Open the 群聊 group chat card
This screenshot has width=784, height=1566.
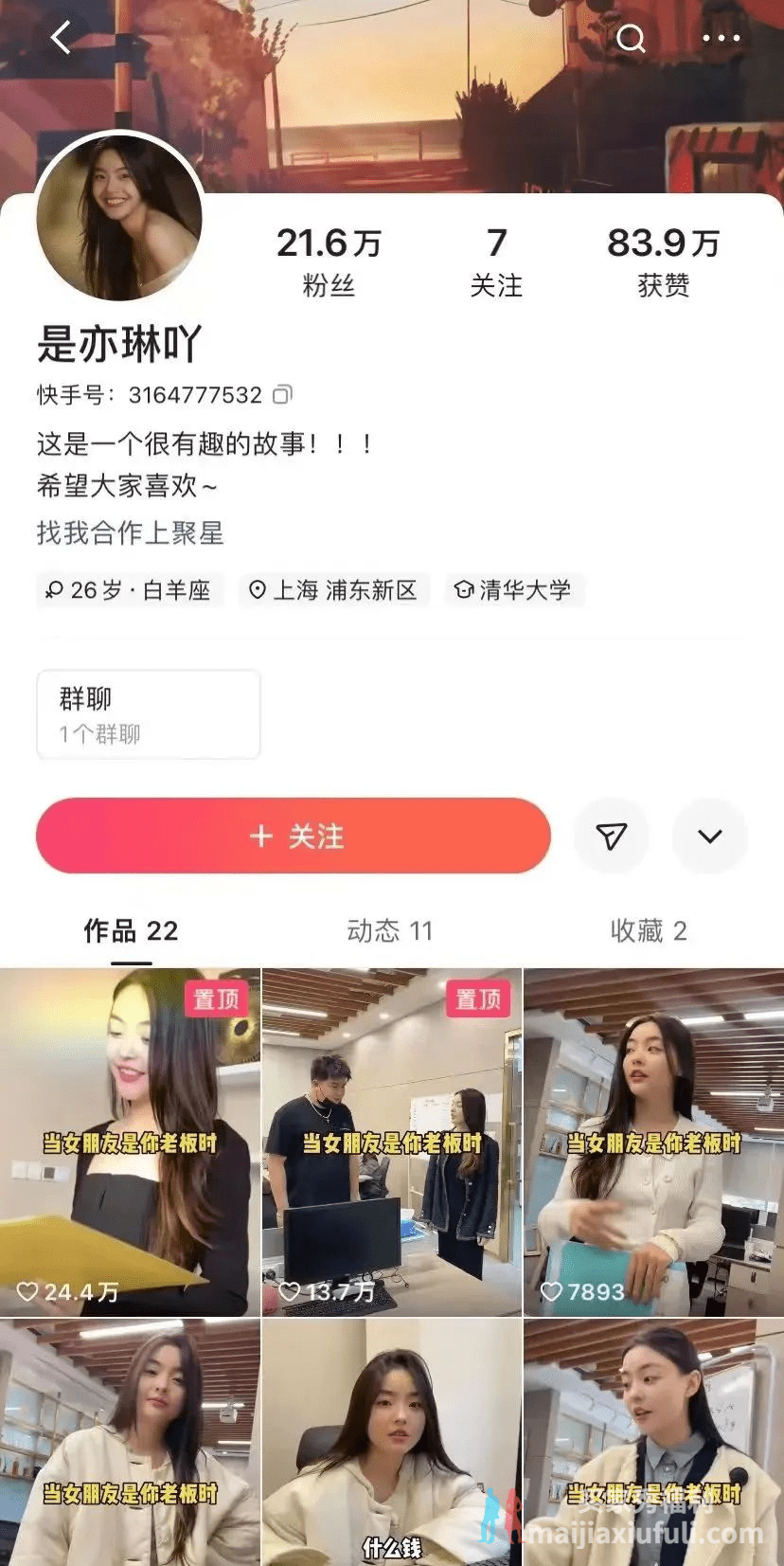coord(149,714)
